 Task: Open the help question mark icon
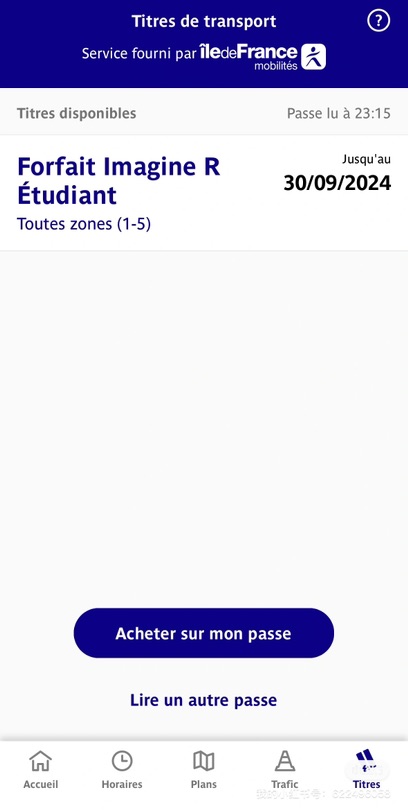pos(378,21)
